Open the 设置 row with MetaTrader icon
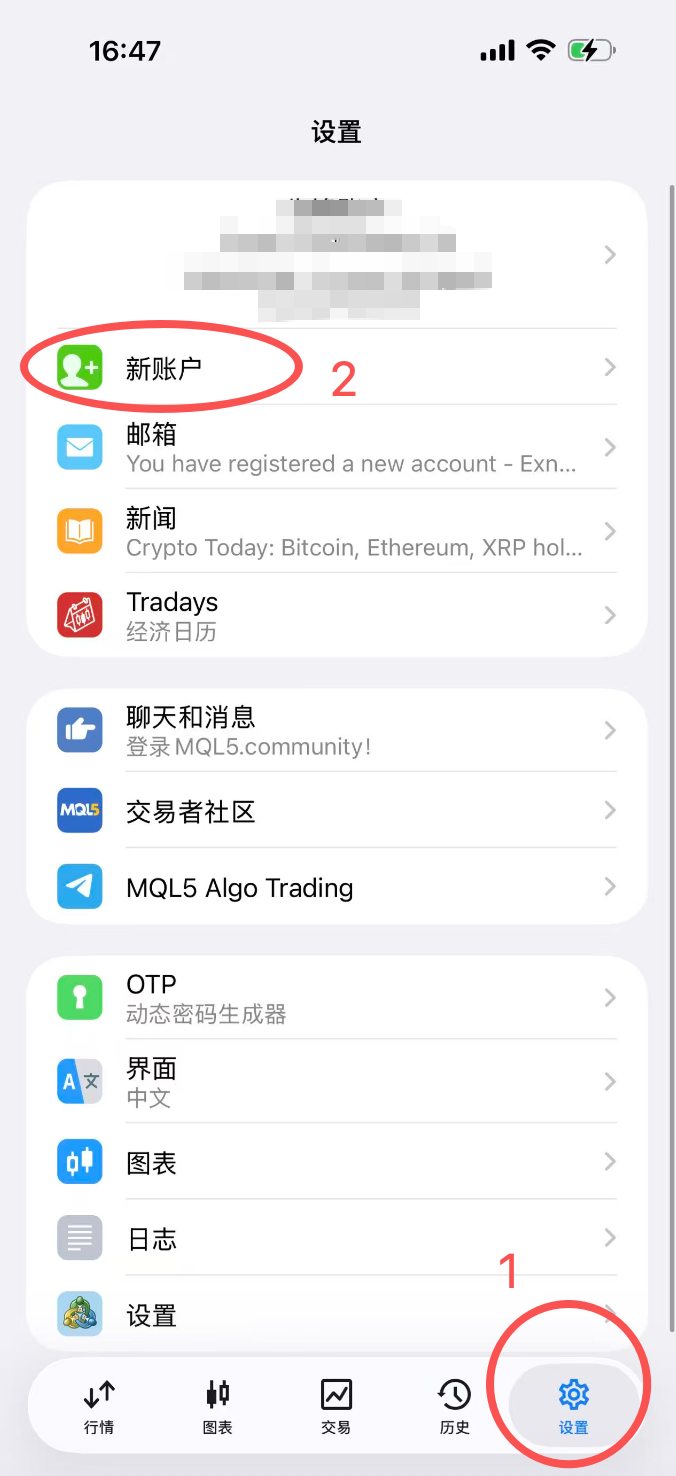Image resolution: width=676 pixels, height=1476 pixels. click(337, 1314)
